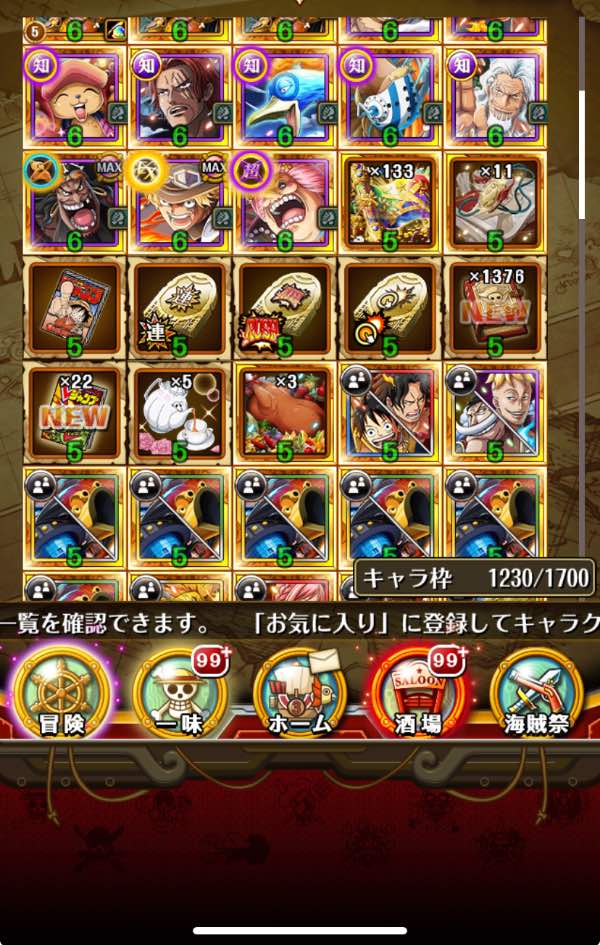This screenshot has width=600, height=945.
Task: Select the book item marked ×1376
Action: tap(495, 308)
